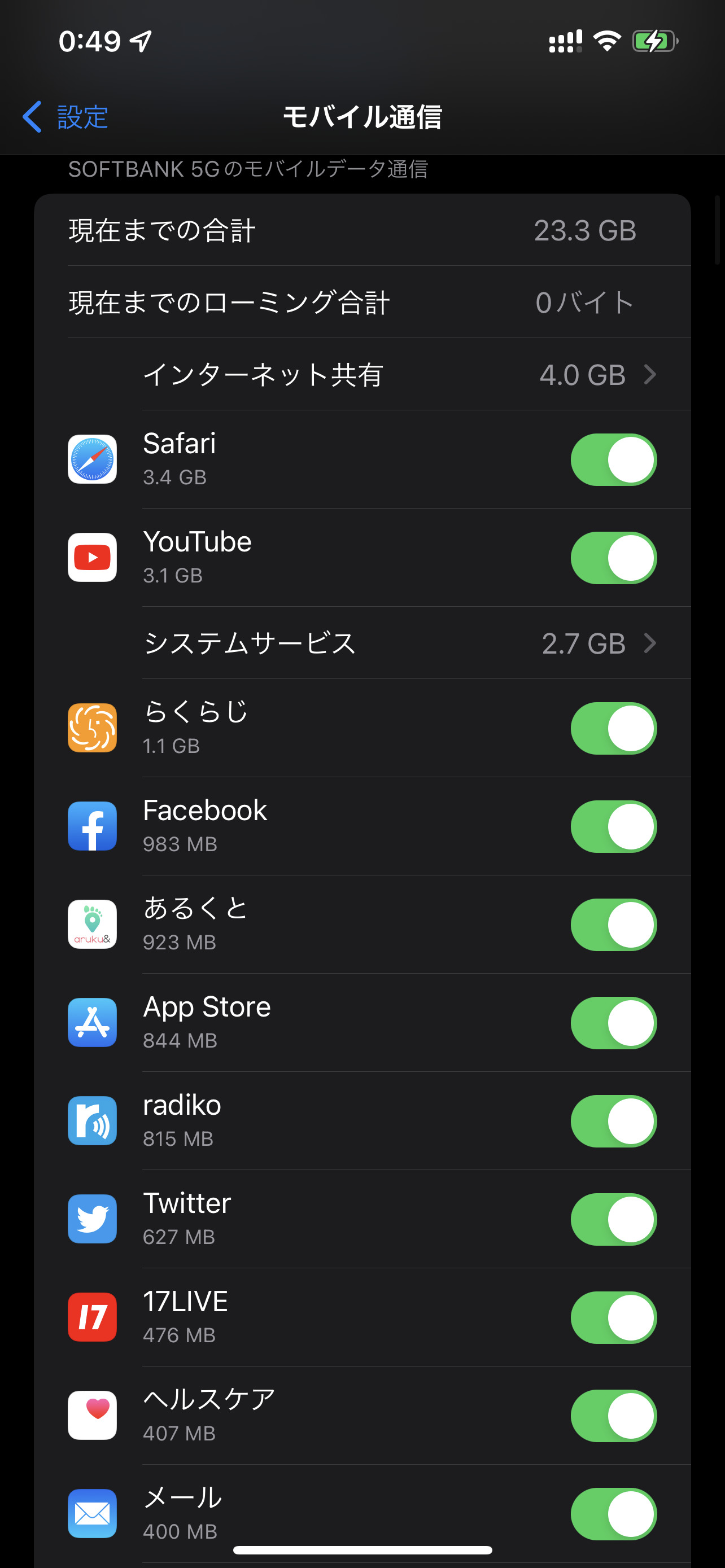This screenshot has height=1568, width=725.
Task: Disable mobile data for あるくと
Action: pos(613,925)
